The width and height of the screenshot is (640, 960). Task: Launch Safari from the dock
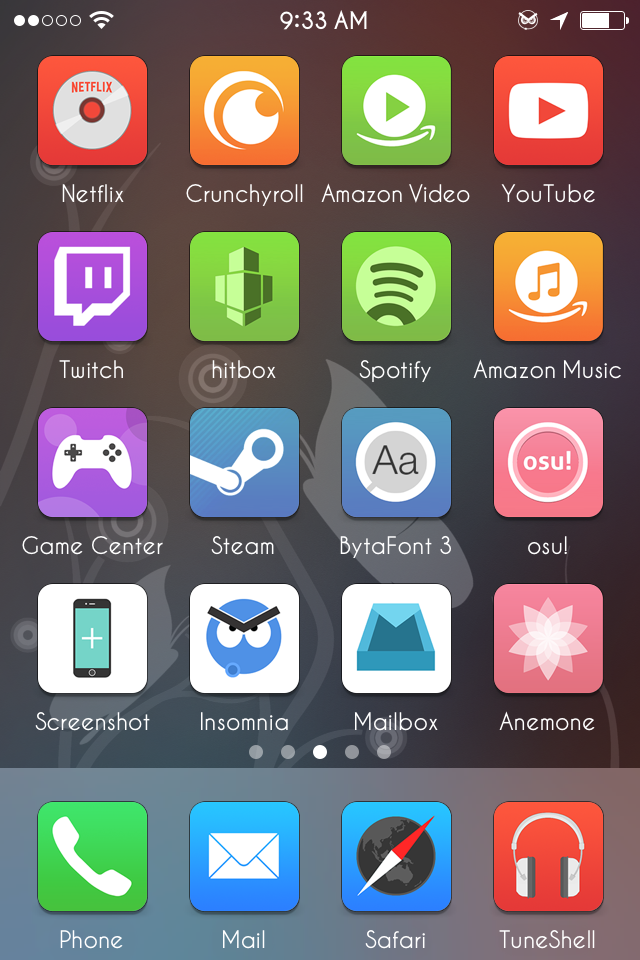click(x=396, y=856)
